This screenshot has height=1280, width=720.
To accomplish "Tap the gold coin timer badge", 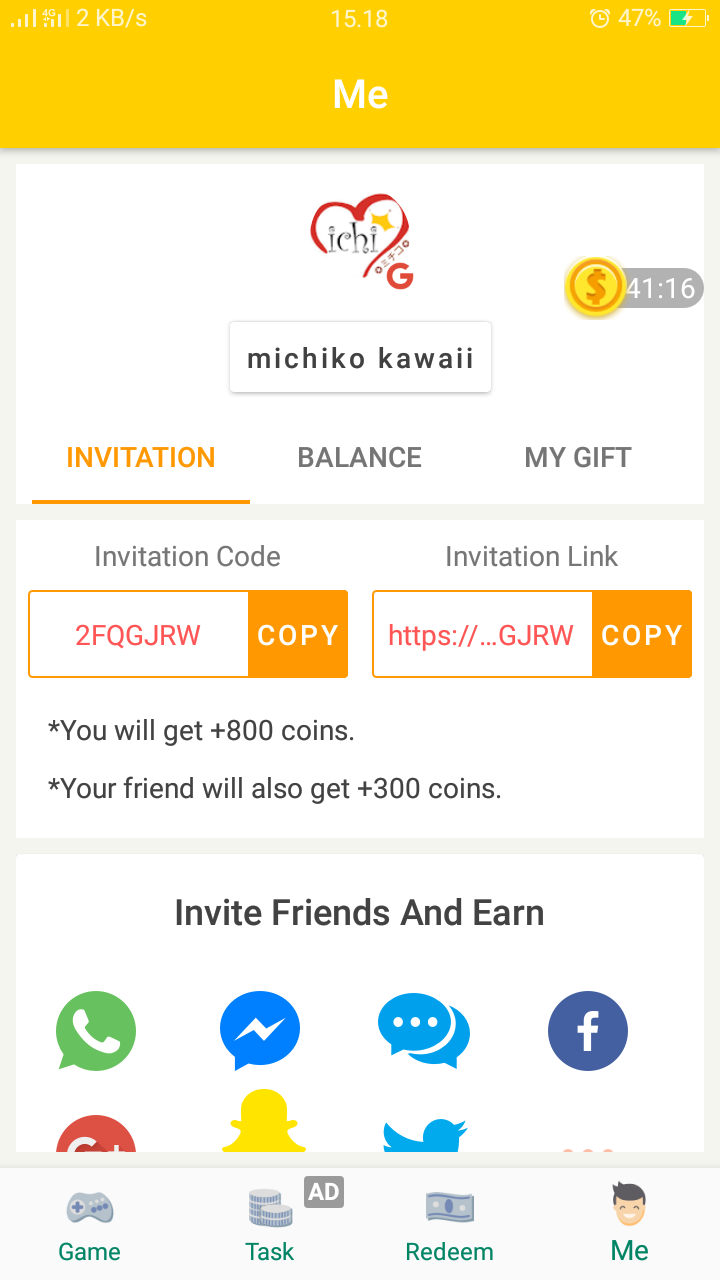I will (634, 289).
